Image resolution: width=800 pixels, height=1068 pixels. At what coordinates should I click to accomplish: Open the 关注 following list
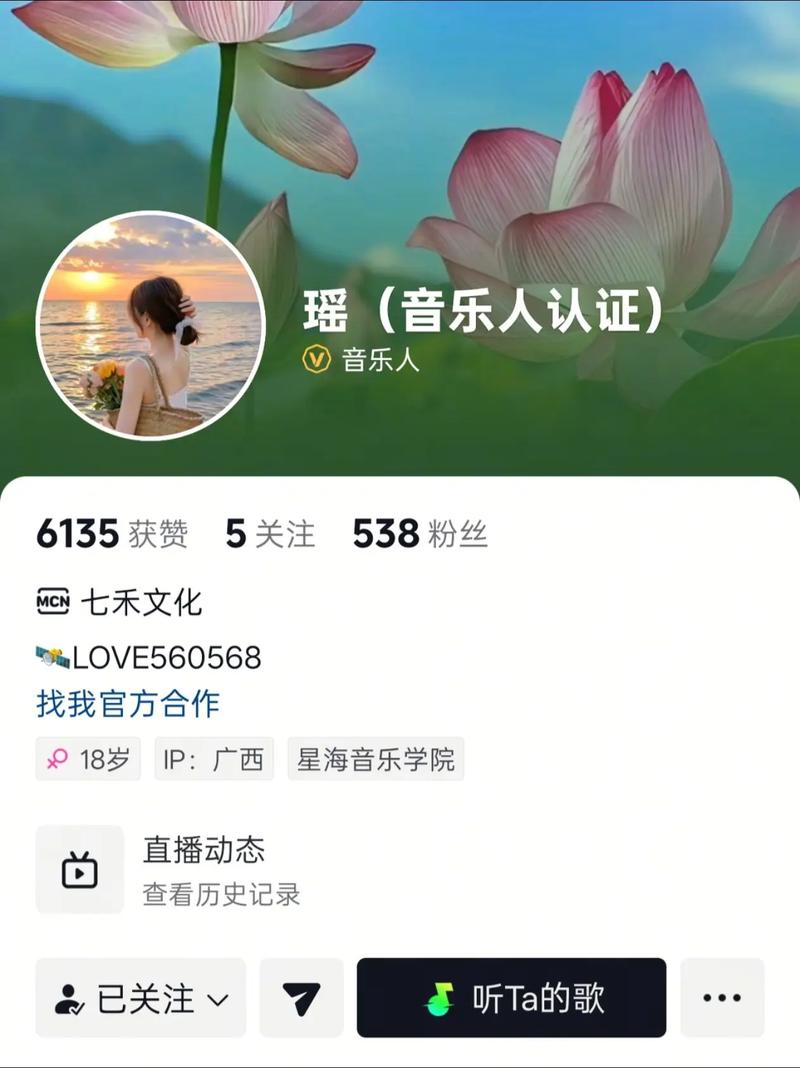tap(270, 534)
